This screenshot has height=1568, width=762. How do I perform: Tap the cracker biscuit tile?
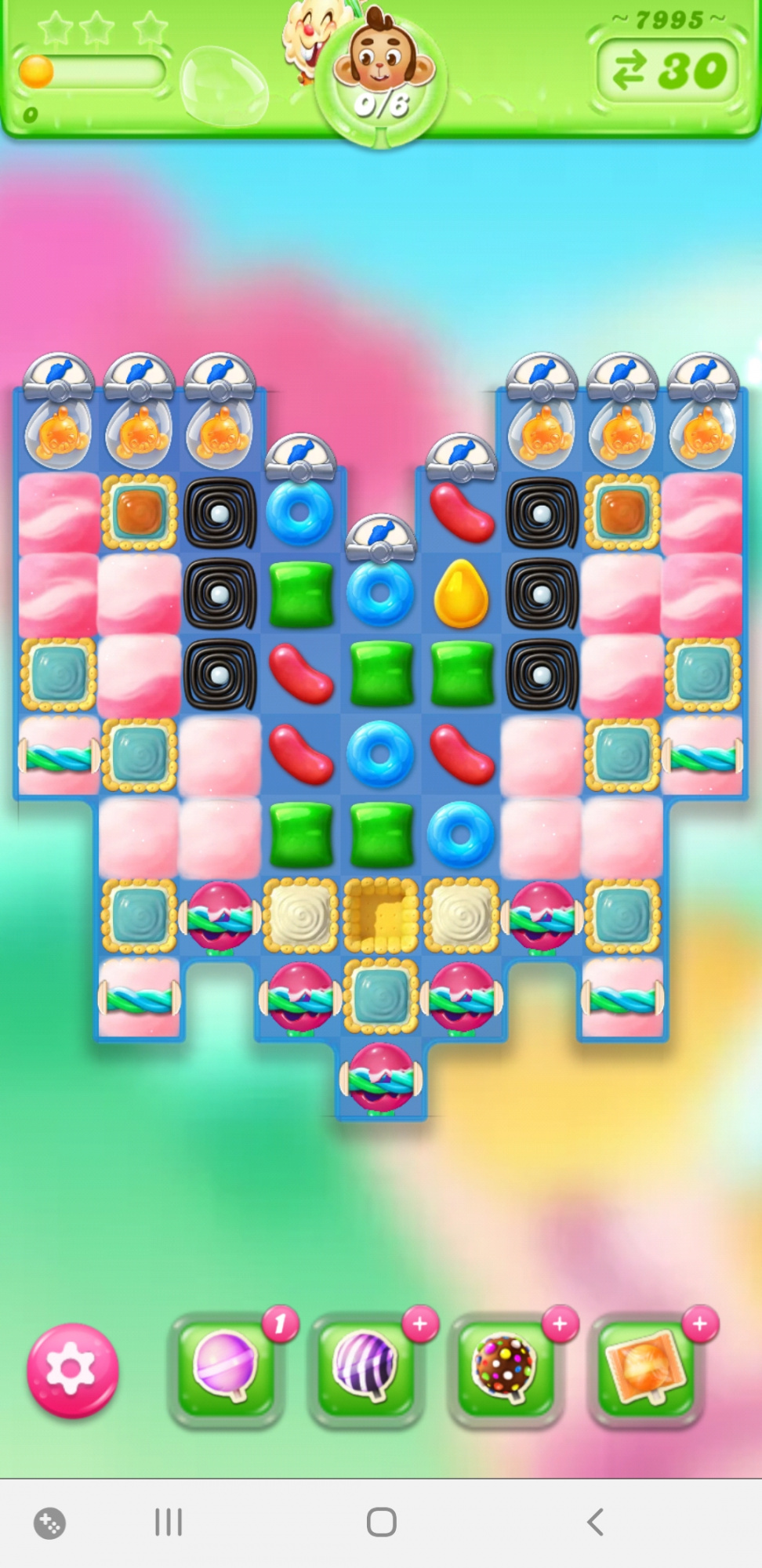click(381, 916)
